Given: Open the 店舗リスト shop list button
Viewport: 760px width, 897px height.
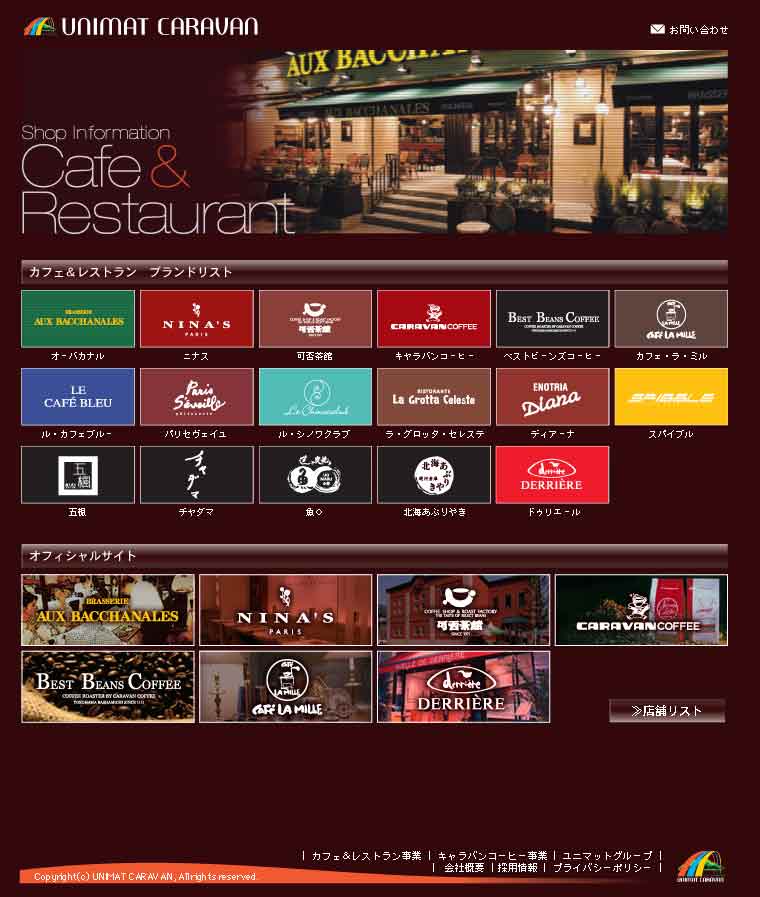Looking at the screenshot, I should point(667,711).
